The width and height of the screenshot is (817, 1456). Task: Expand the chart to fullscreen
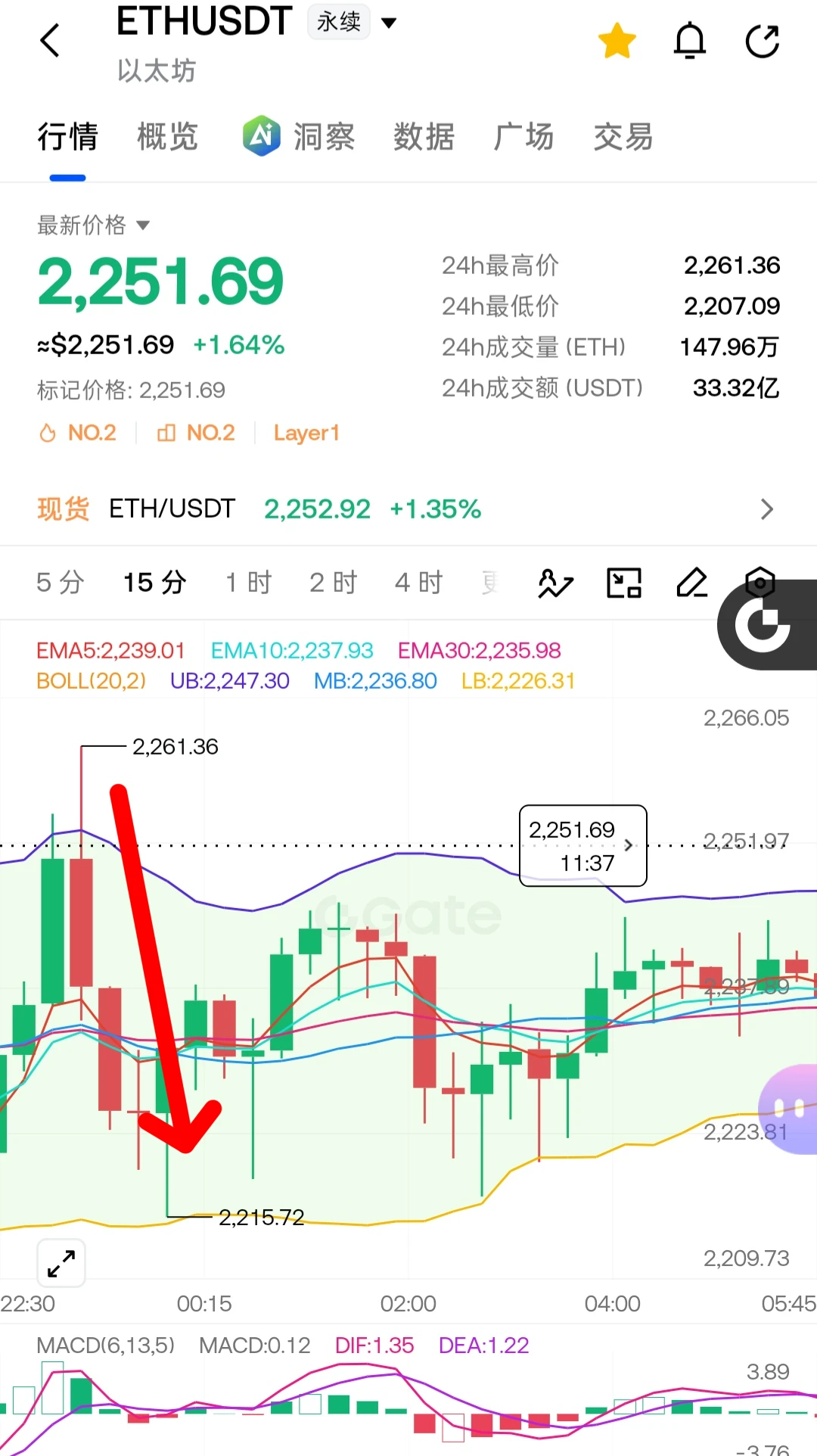[x=61, y=1263]
